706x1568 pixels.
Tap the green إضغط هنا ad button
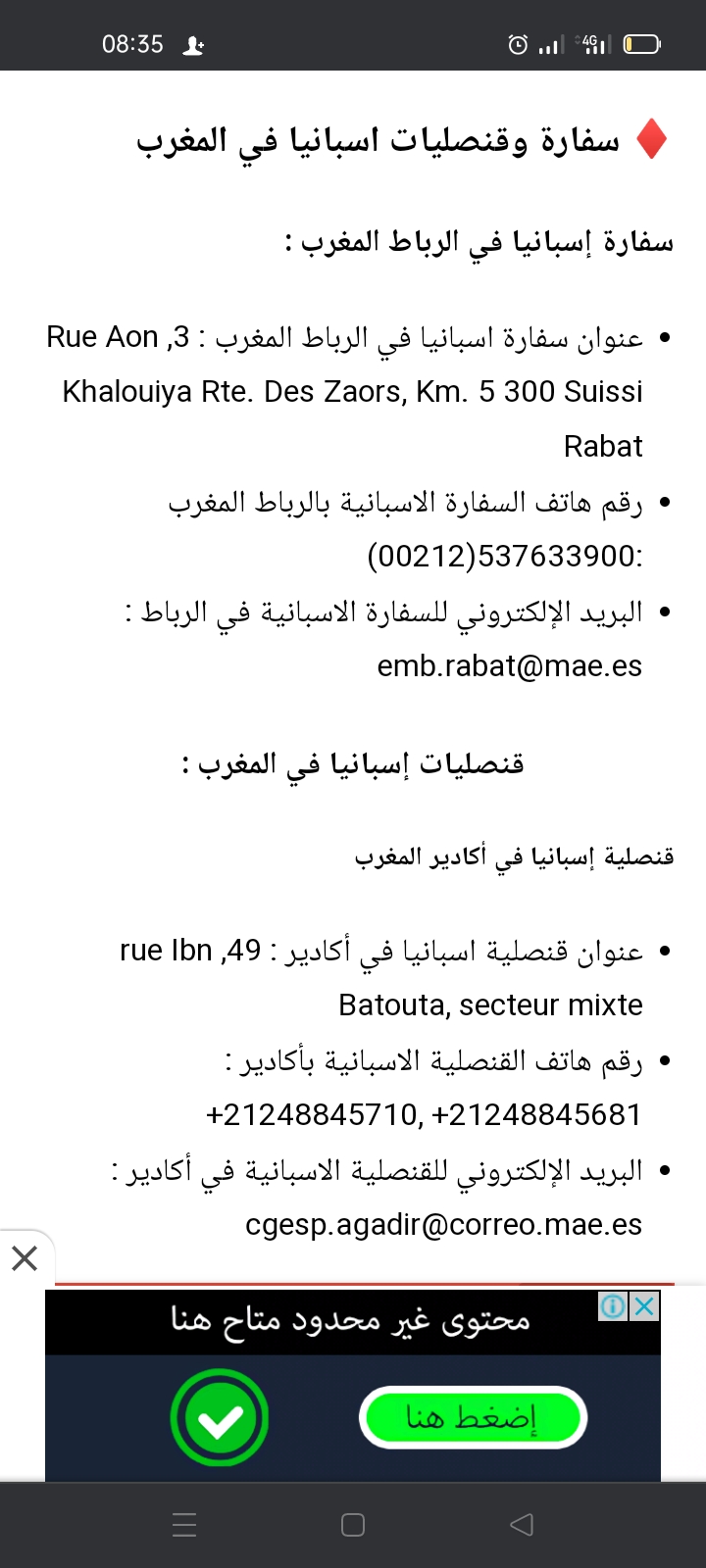[x=473, y=1417]
